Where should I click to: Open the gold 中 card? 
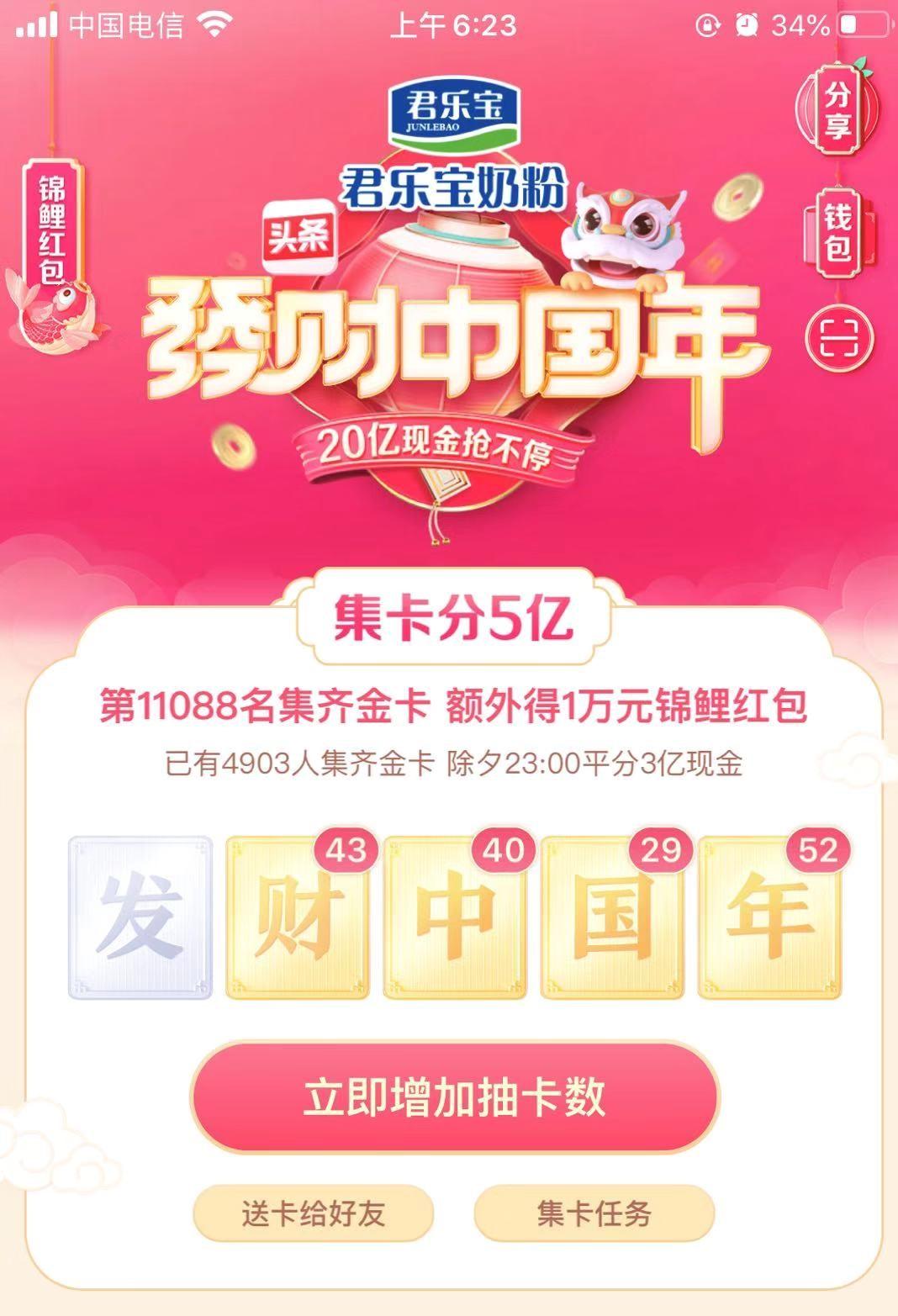pyautogui.click(x=455, y=917)
